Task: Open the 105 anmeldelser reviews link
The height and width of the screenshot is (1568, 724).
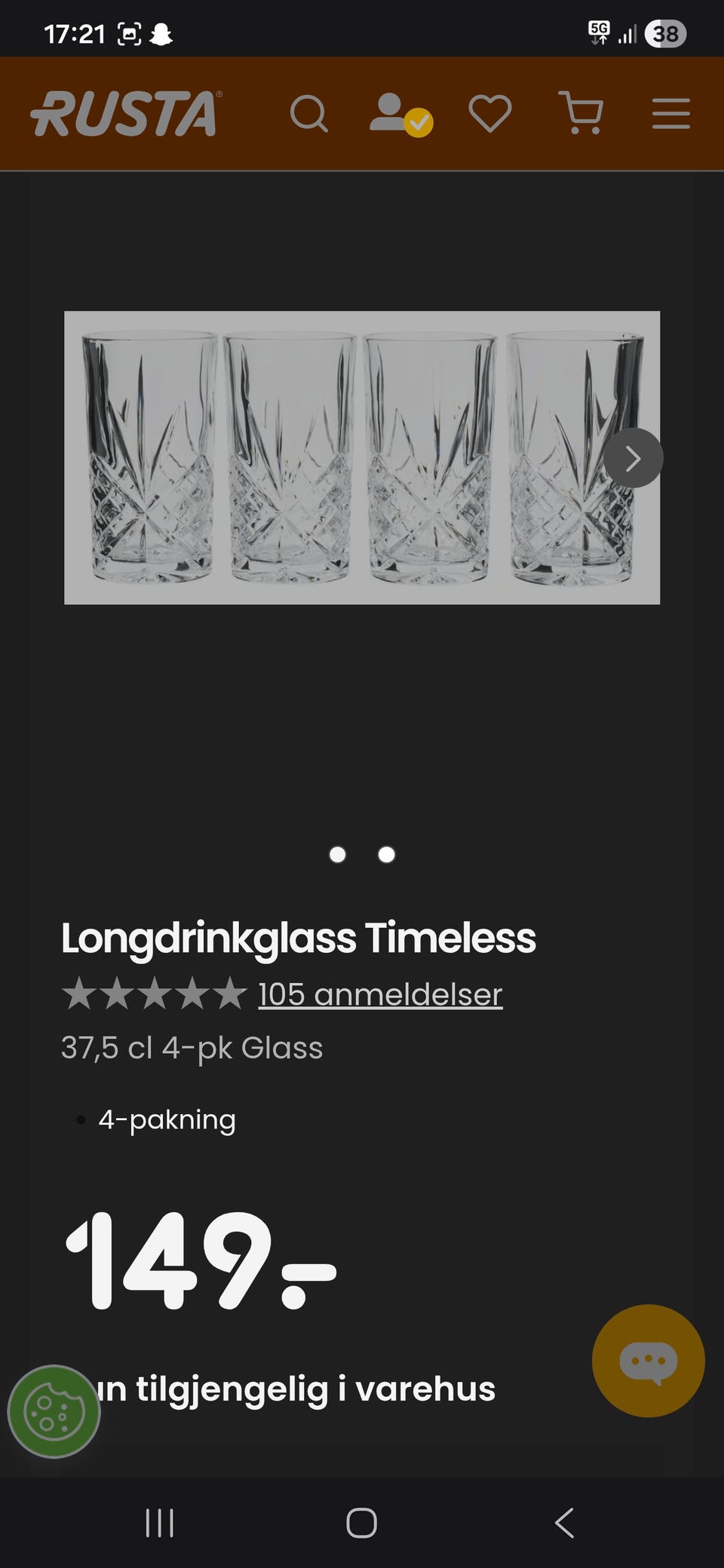Action: 379,994
